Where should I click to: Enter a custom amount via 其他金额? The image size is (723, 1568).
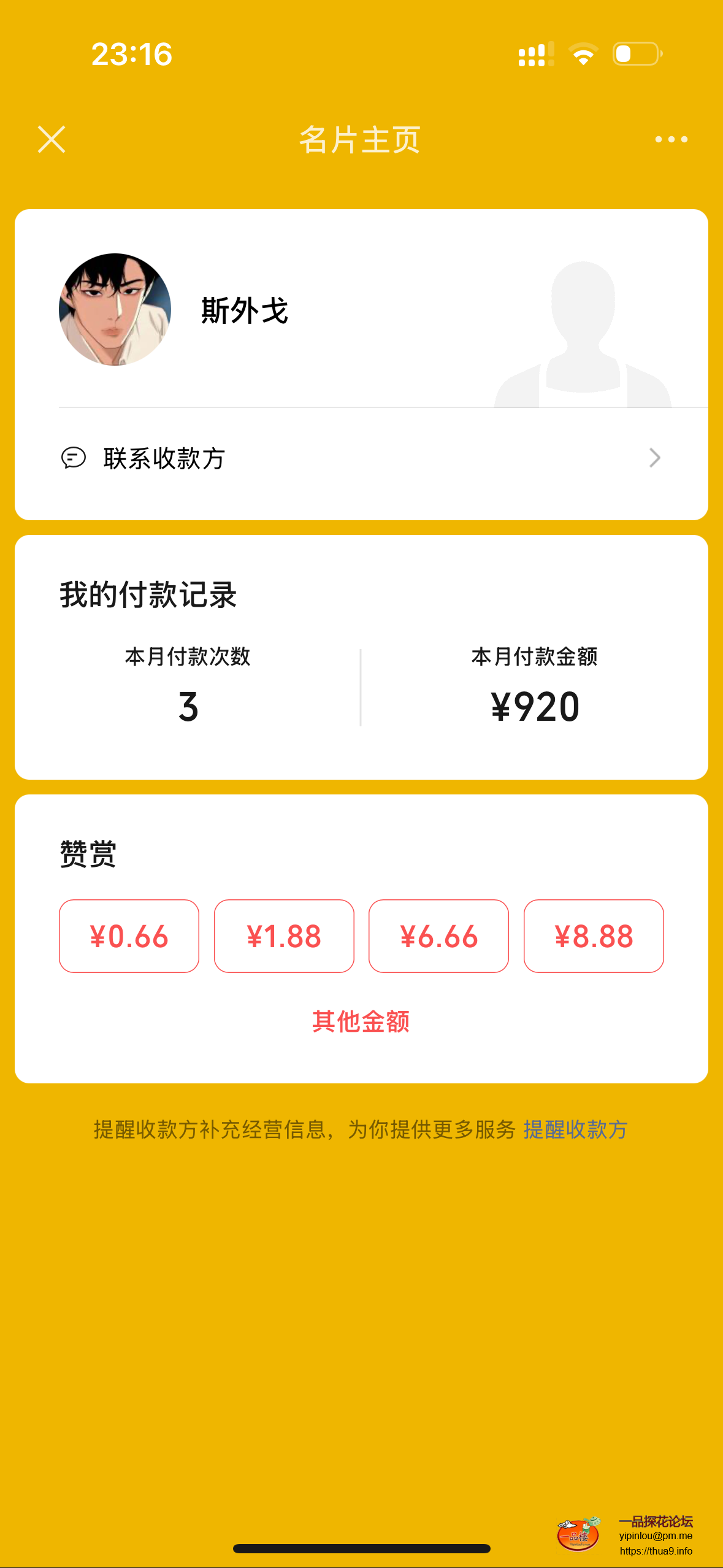pyautogui.click(x=361, y=1021)
